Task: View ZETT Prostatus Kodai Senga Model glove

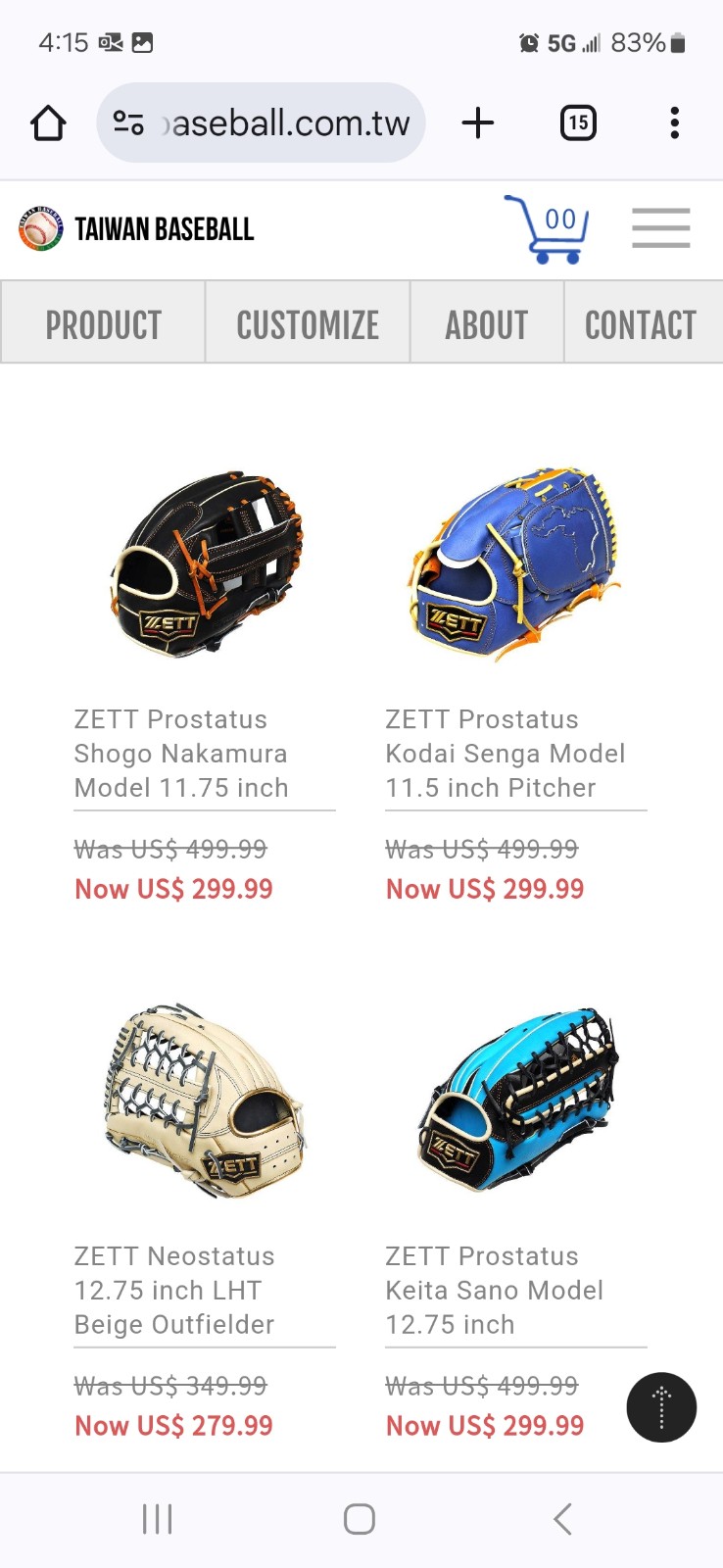Action: pos(506,754)
